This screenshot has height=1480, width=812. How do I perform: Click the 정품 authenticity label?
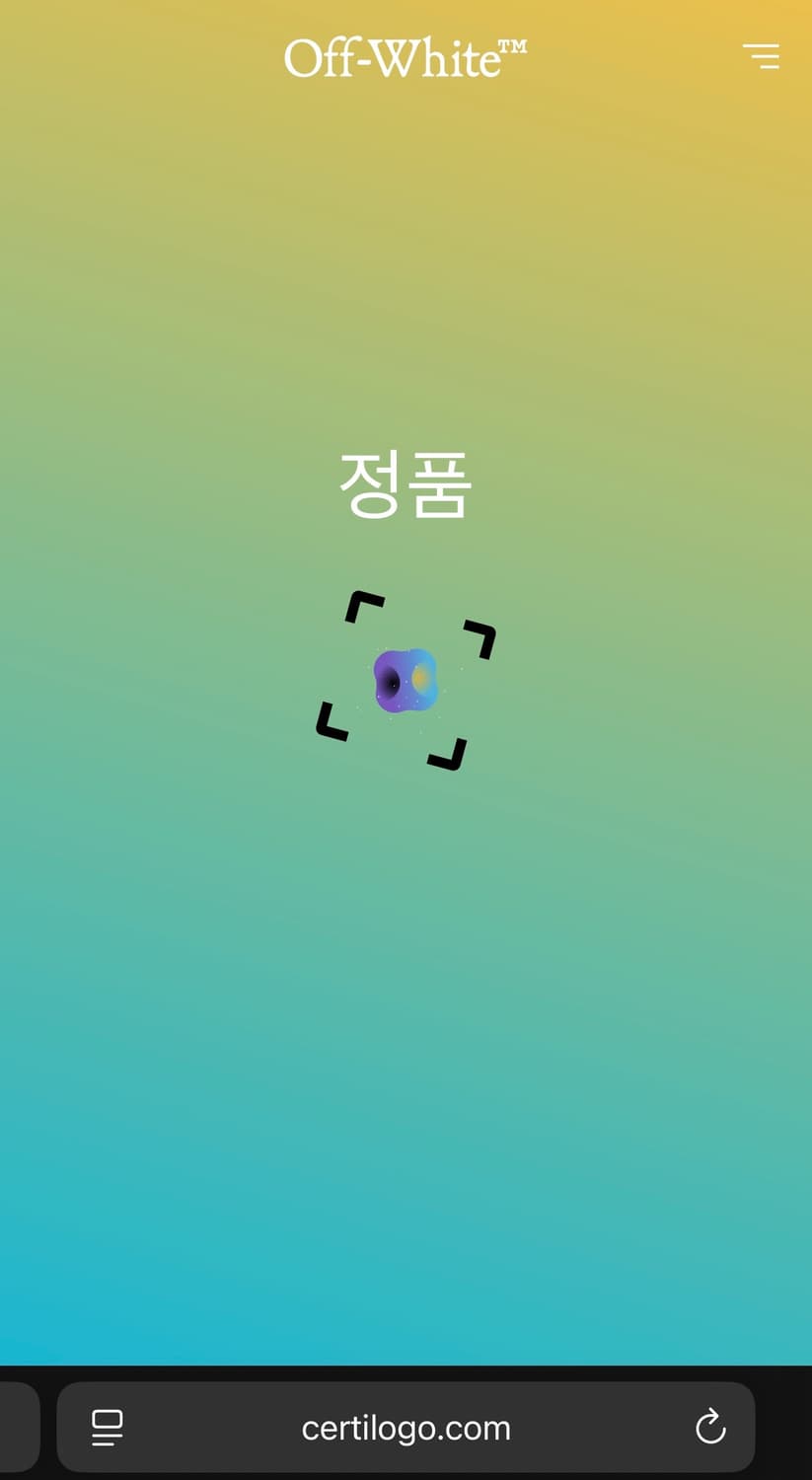point(406,483)
